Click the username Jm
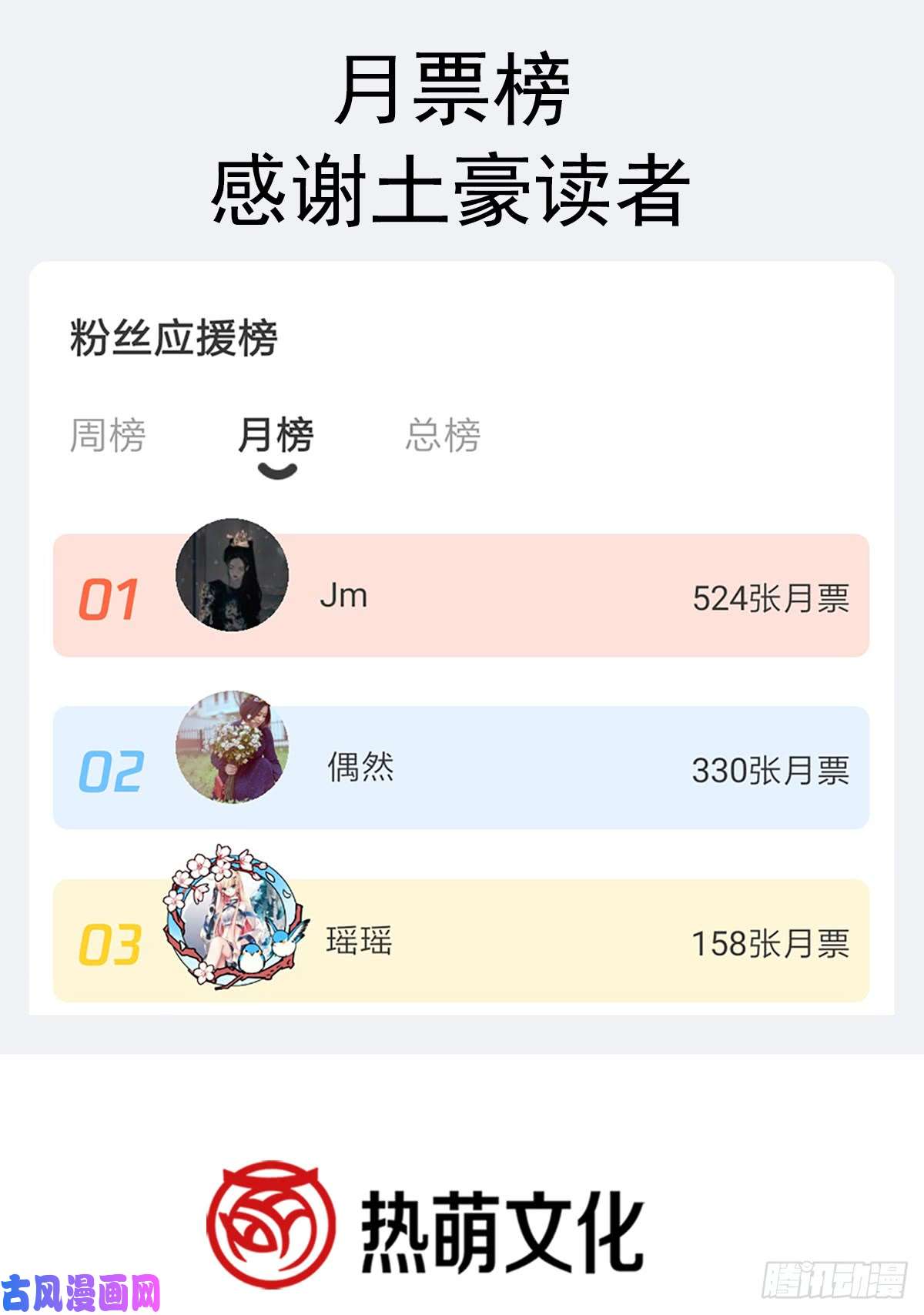 (x=343, y=597)
